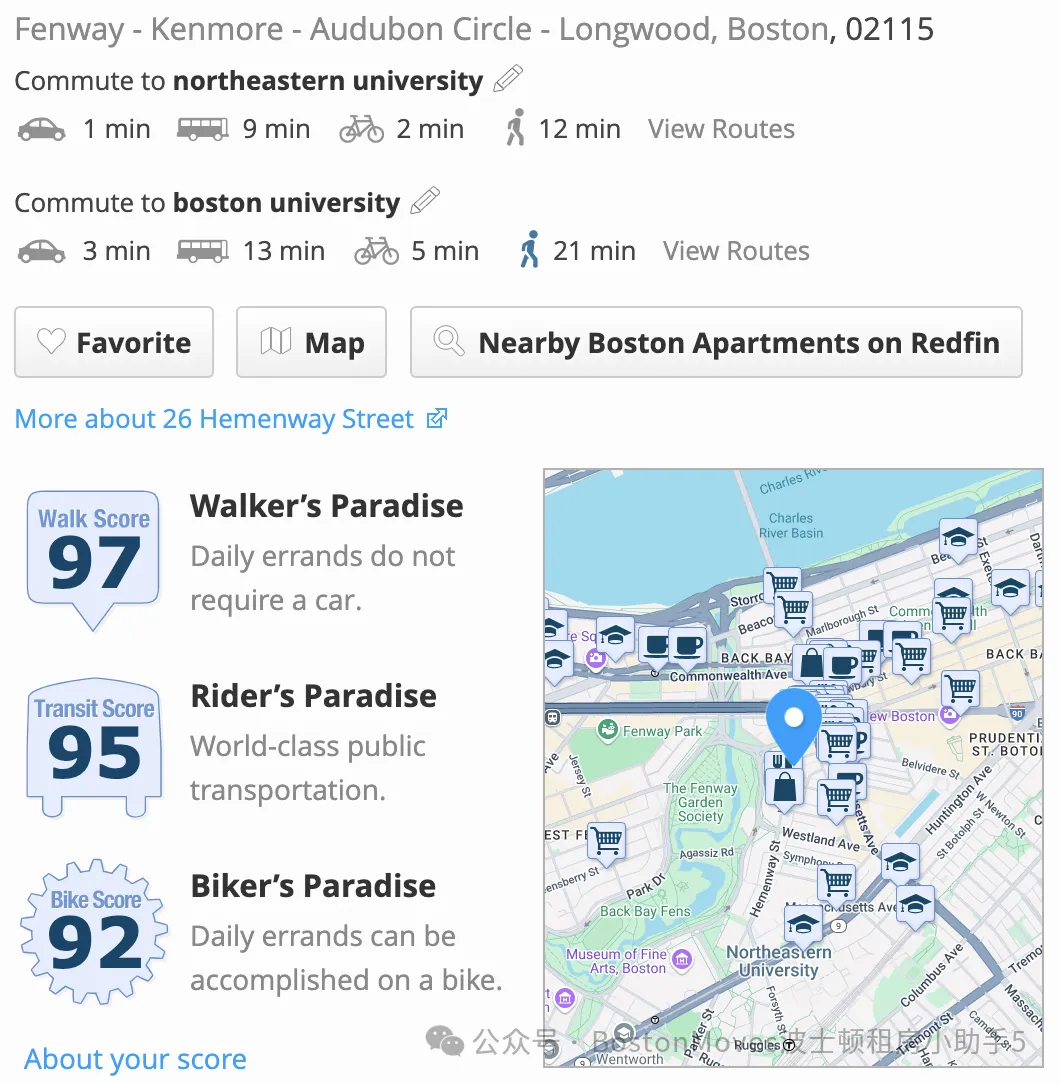Open the neighborhood map preview
This screenshot has width=1060, height=1084.
(x=792, y=767)
